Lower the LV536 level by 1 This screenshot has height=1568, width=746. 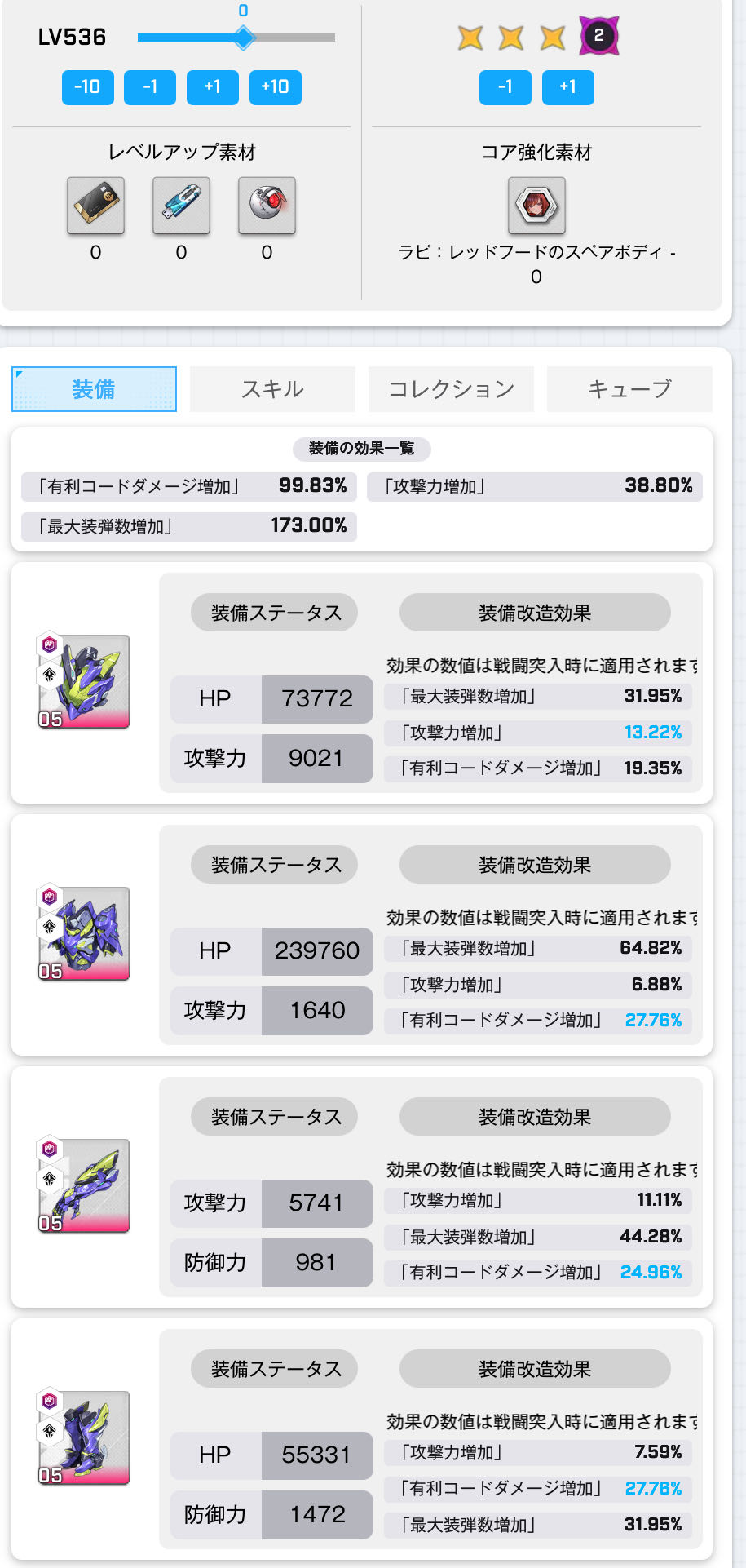(x=150, y=87)
